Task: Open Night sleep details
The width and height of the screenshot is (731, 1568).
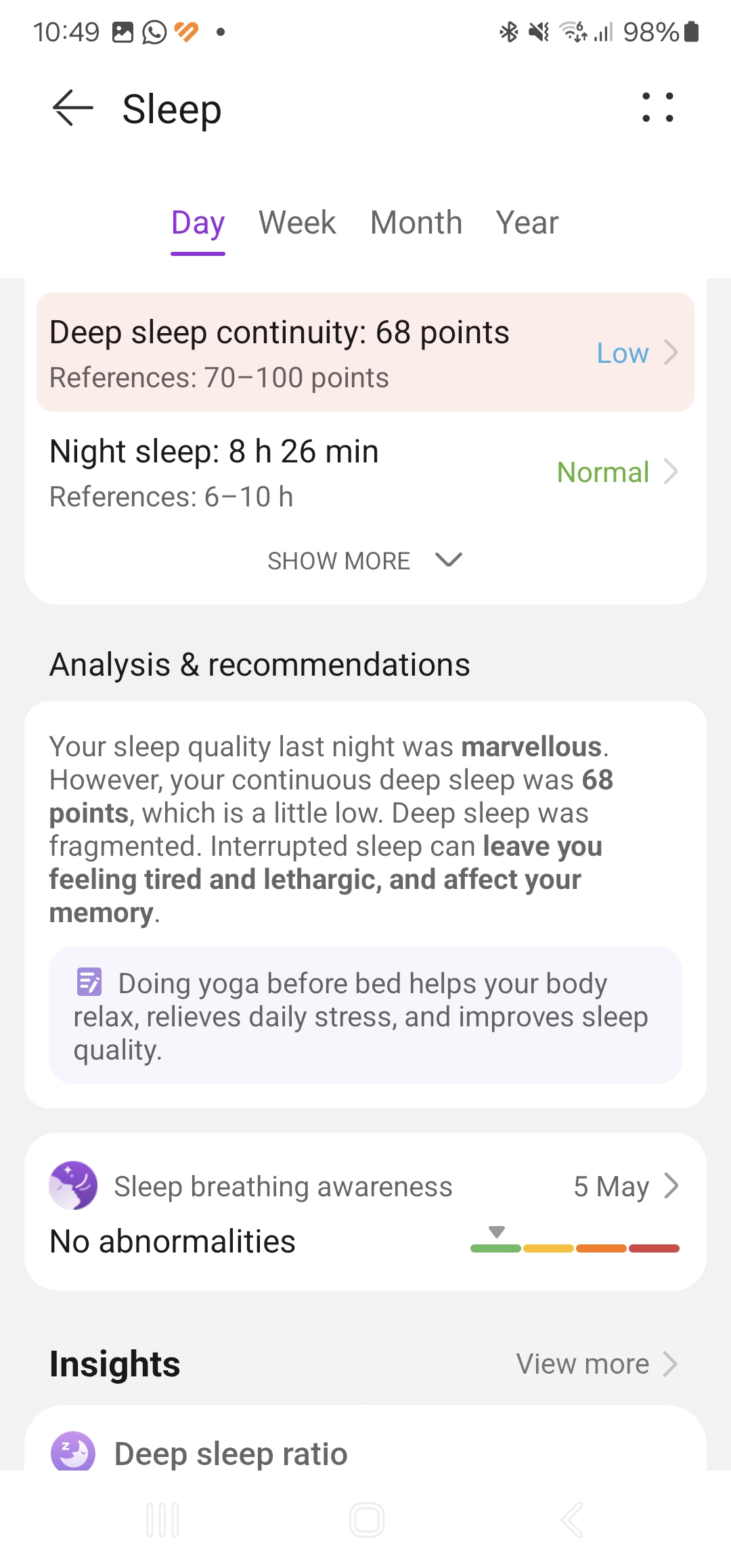Action: point(365,473)
